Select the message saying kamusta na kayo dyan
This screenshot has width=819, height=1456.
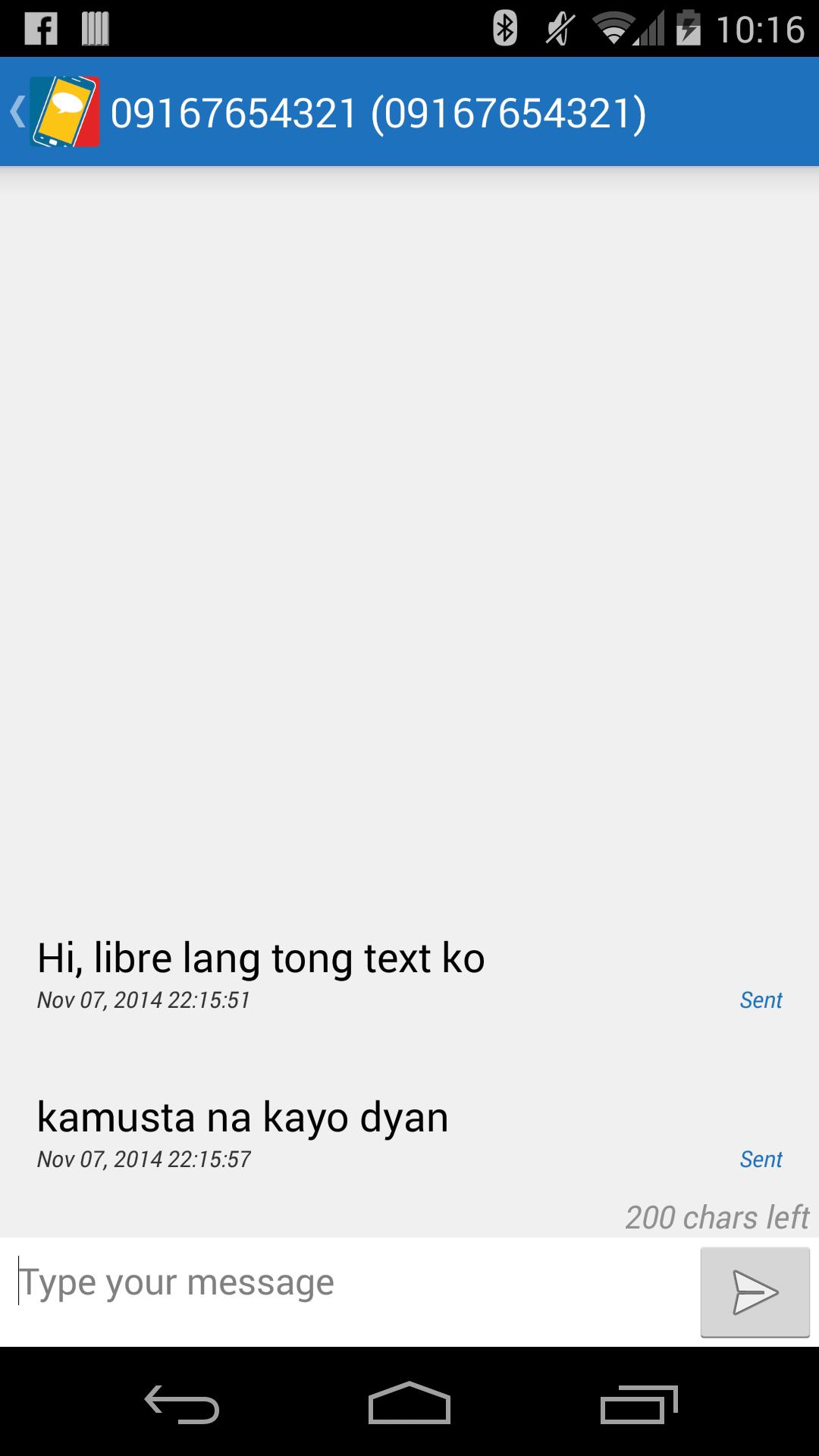point(243,1116)
